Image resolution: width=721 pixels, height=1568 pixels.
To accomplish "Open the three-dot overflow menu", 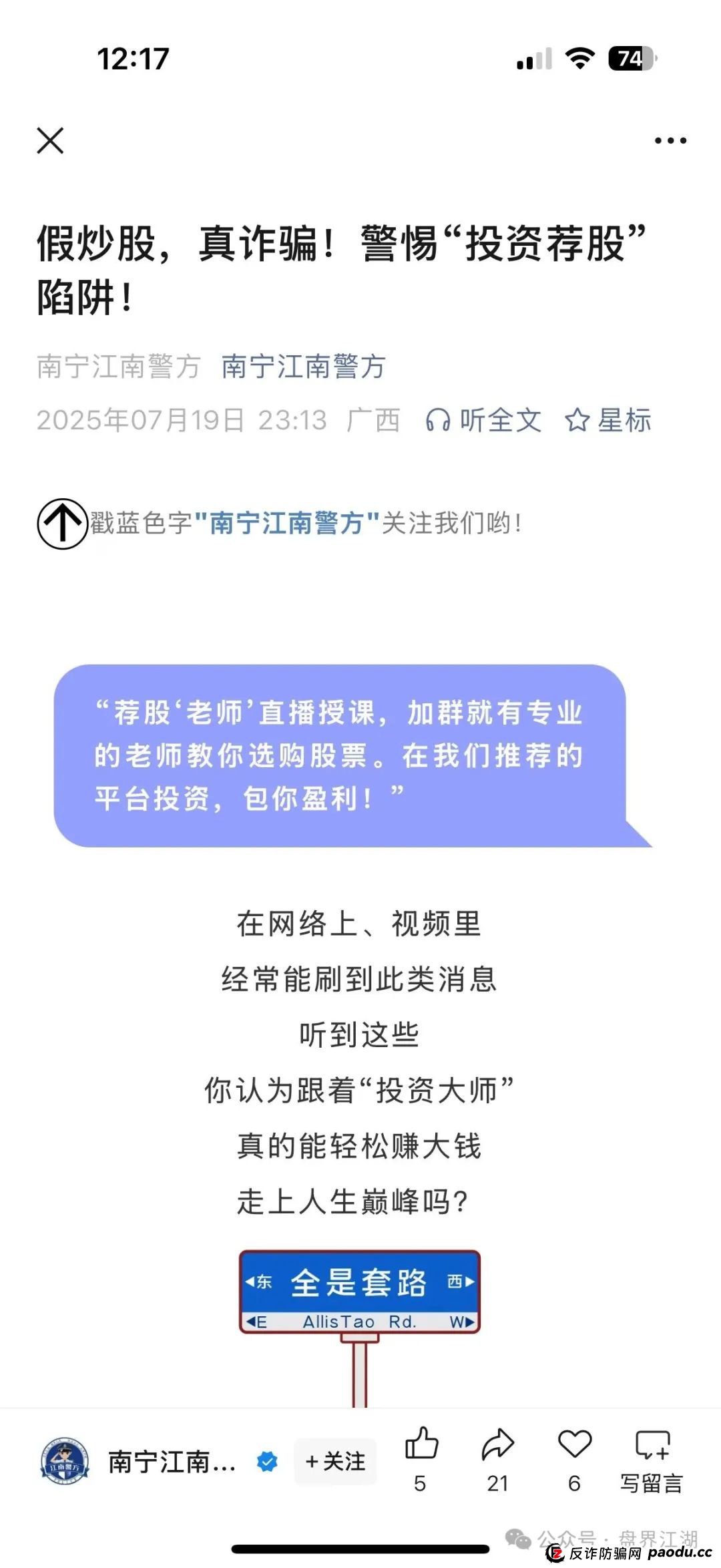I will tap(670, 141).
